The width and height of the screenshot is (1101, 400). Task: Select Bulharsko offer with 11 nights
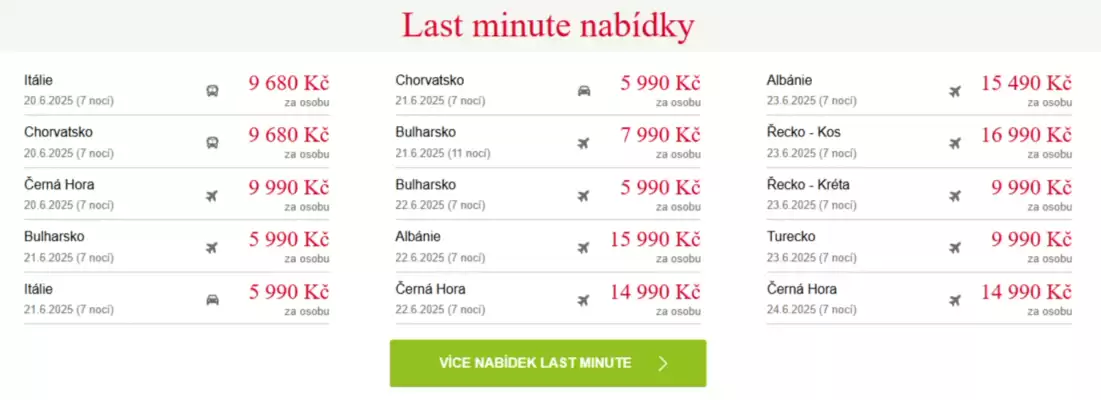click(547, 142)
